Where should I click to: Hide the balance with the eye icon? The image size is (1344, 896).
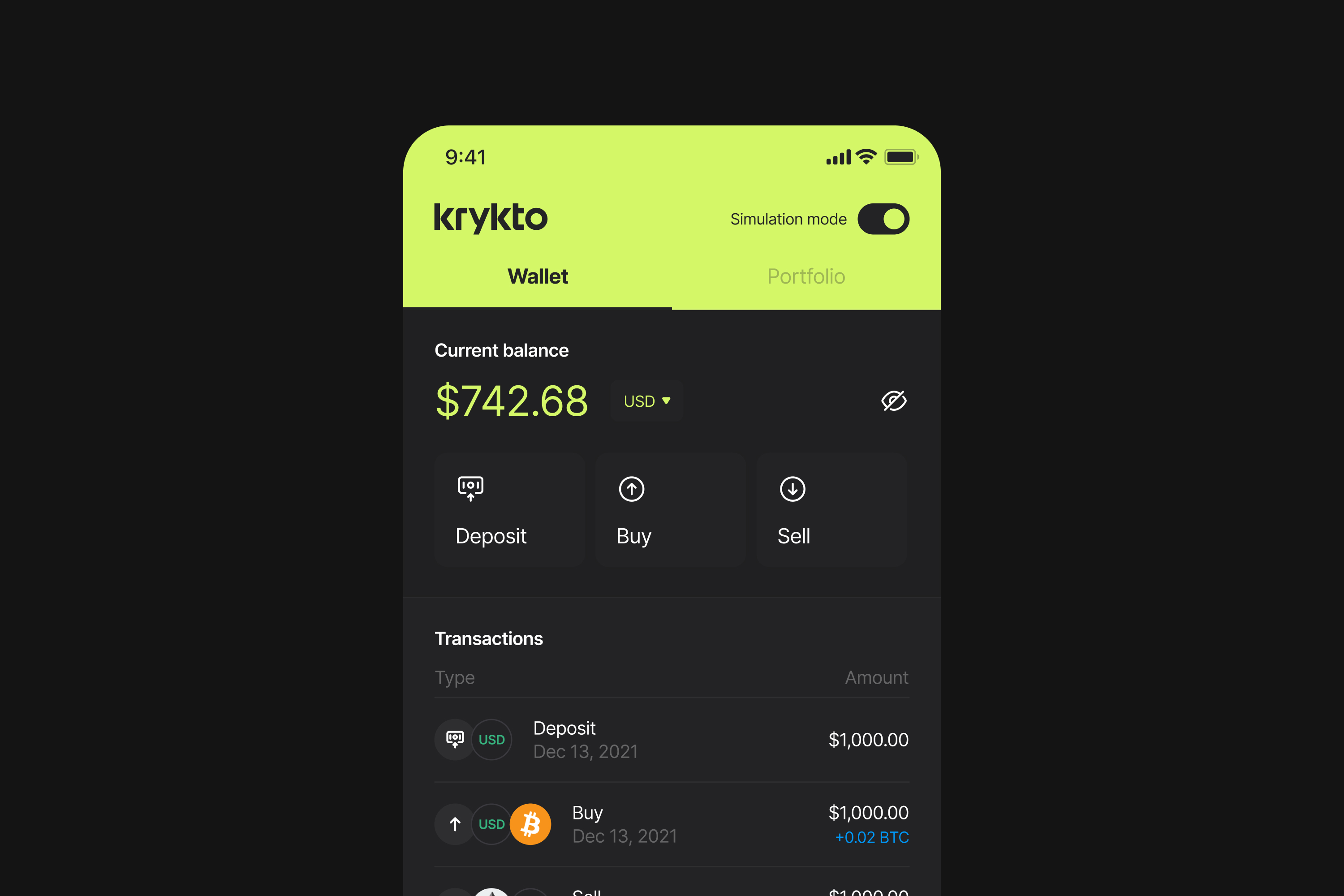[894, 401]
